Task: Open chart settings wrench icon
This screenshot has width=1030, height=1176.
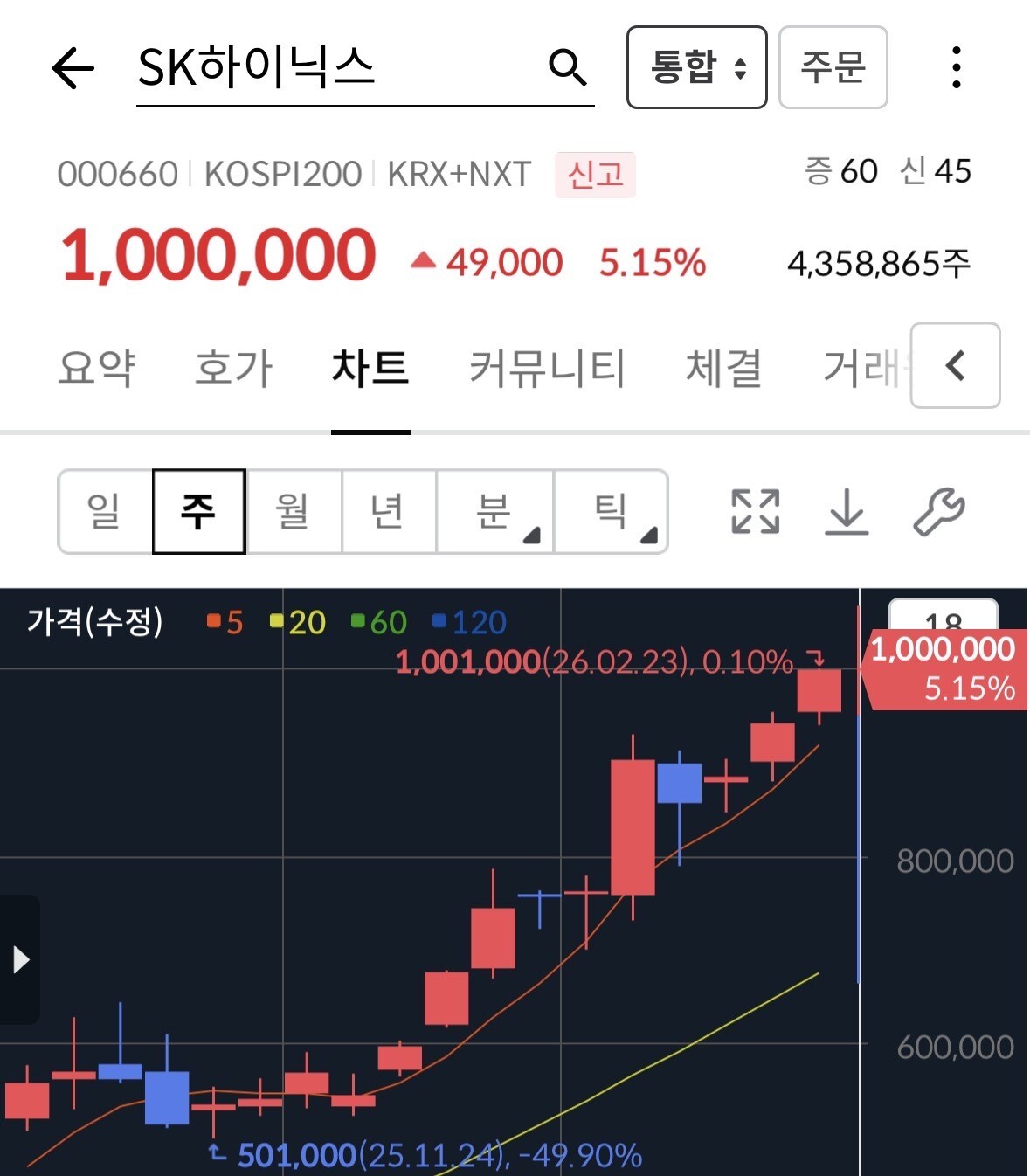Action: point(938,511)
